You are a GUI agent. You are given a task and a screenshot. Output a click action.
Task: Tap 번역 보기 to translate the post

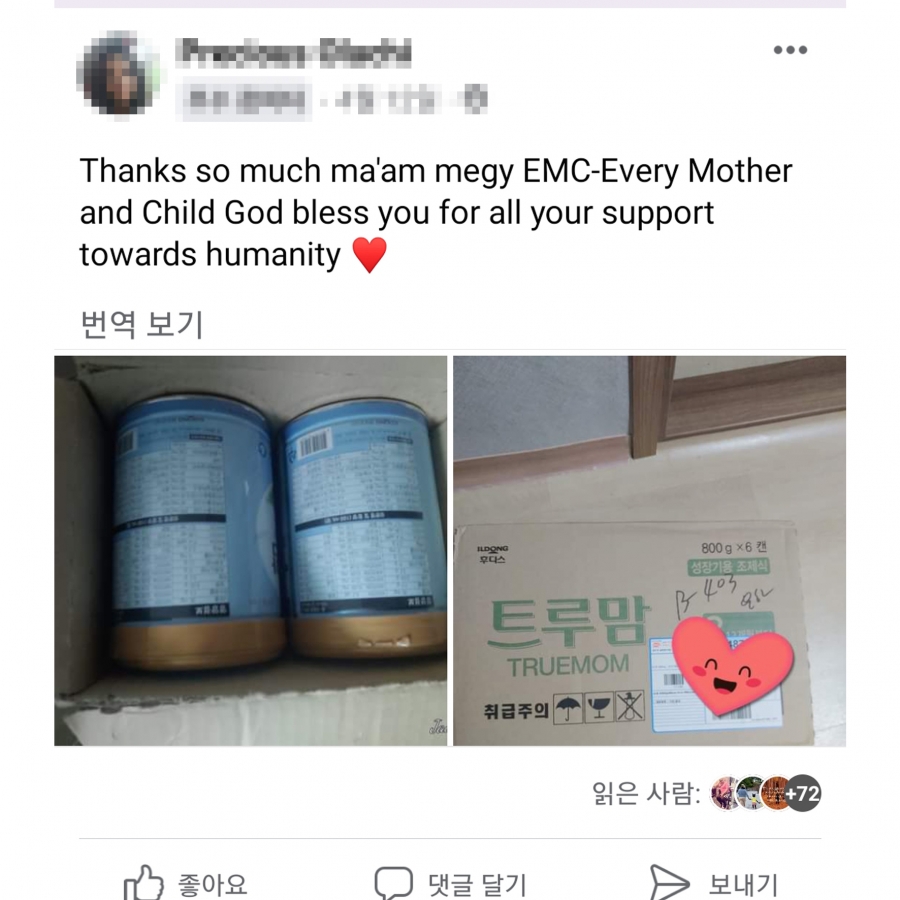141,324
